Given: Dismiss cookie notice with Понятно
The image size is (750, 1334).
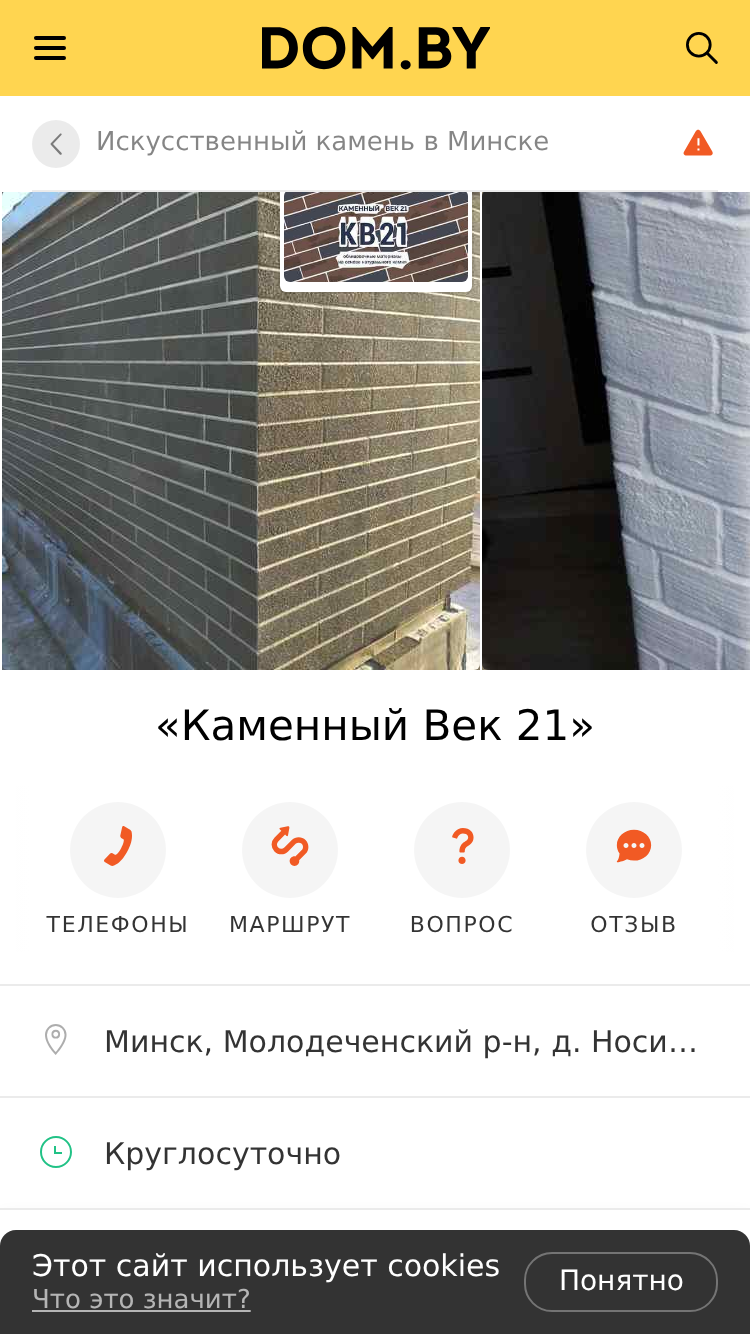Looking at the screenshot, I should 621,1281.
